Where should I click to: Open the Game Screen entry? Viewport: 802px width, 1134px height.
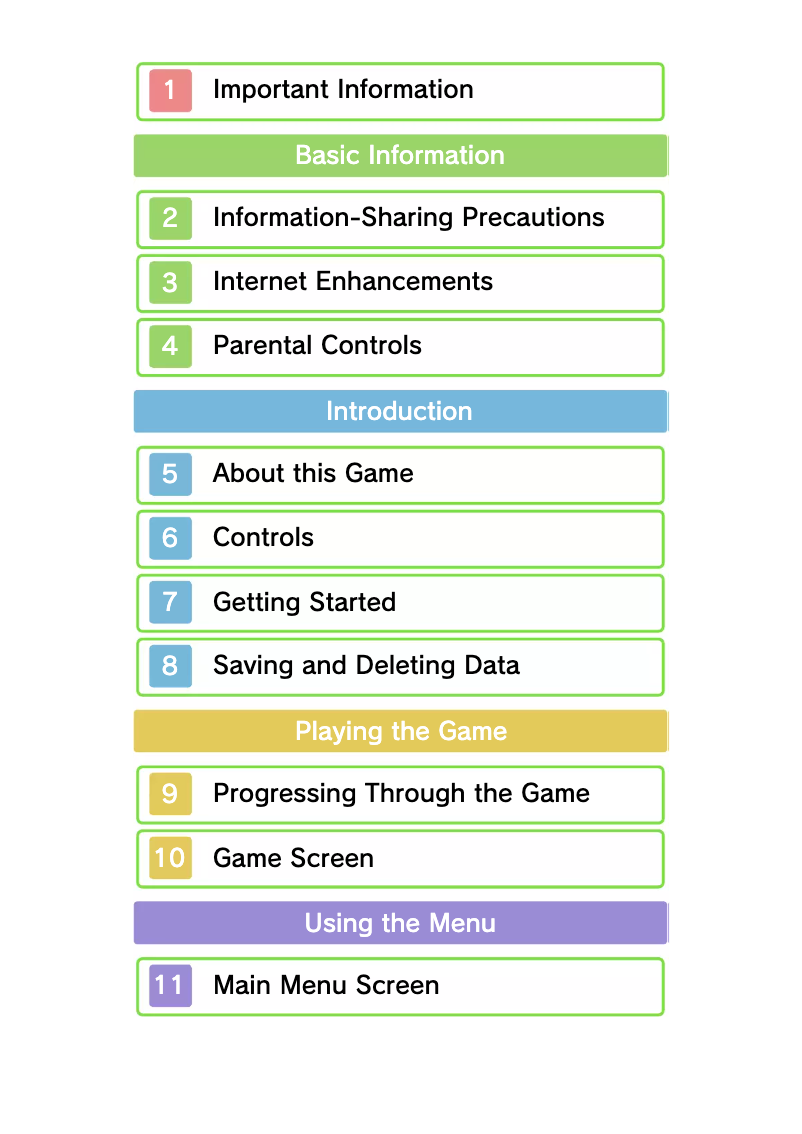click(400, 859)
